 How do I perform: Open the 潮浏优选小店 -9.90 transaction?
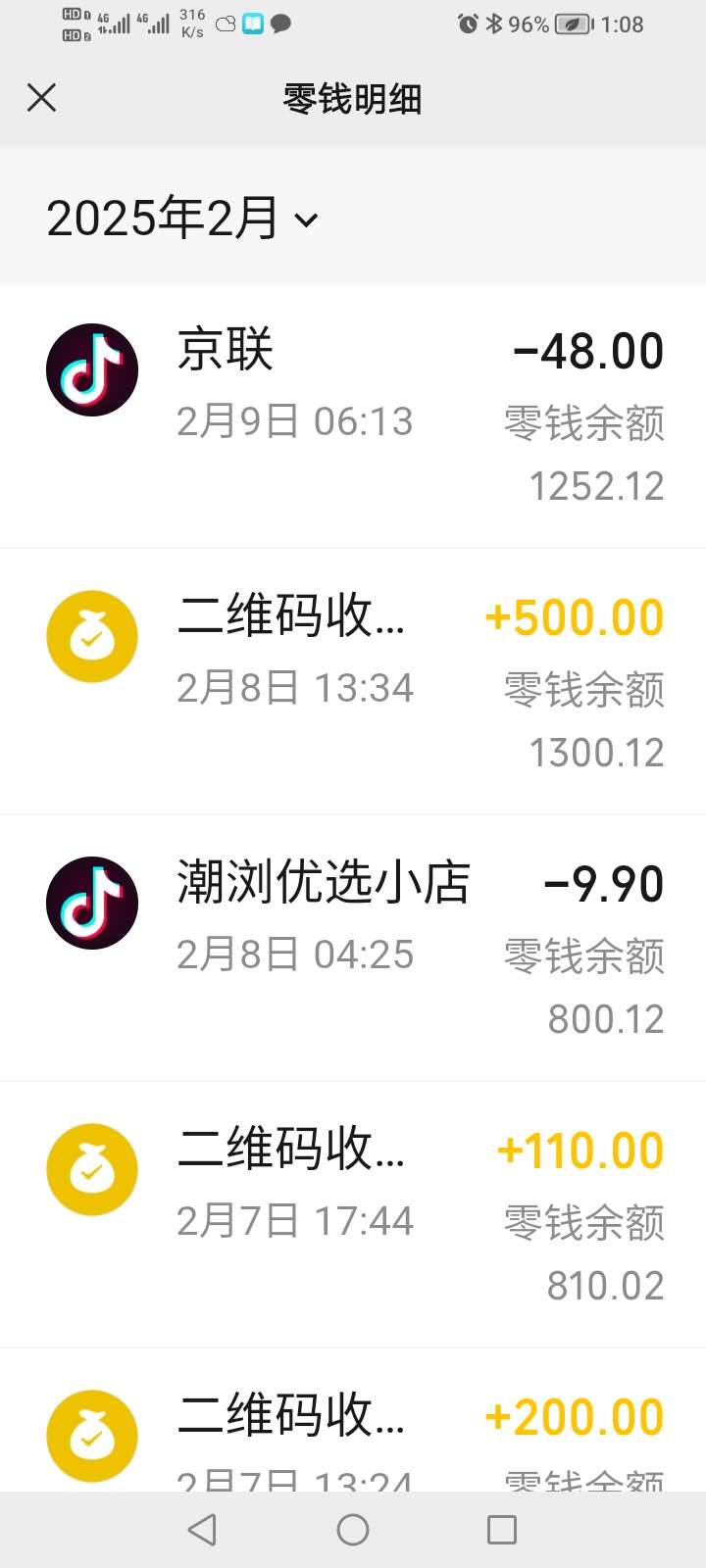(x=353, y=950)
